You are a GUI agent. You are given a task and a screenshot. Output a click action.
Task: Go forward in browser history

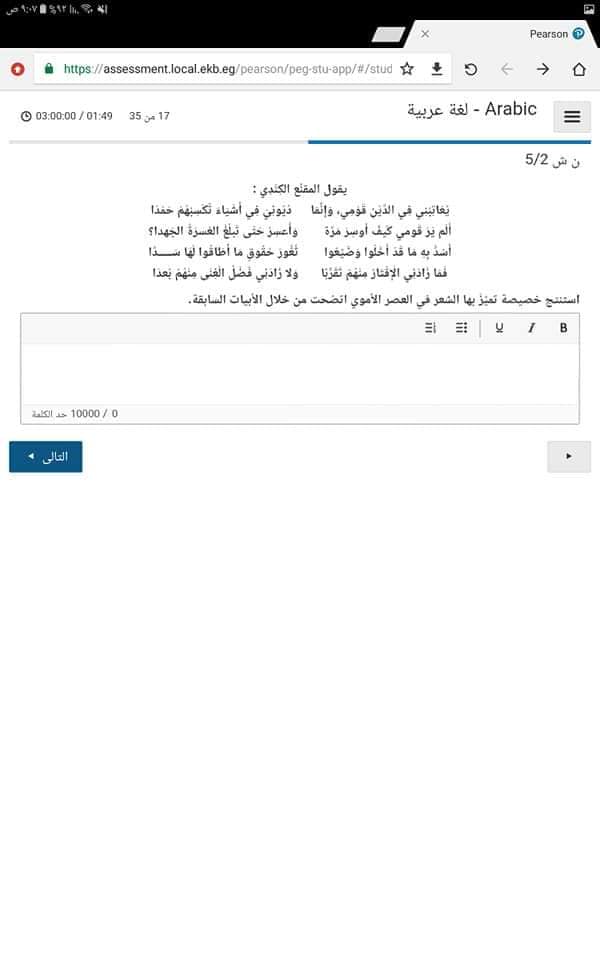click(543, 69)
